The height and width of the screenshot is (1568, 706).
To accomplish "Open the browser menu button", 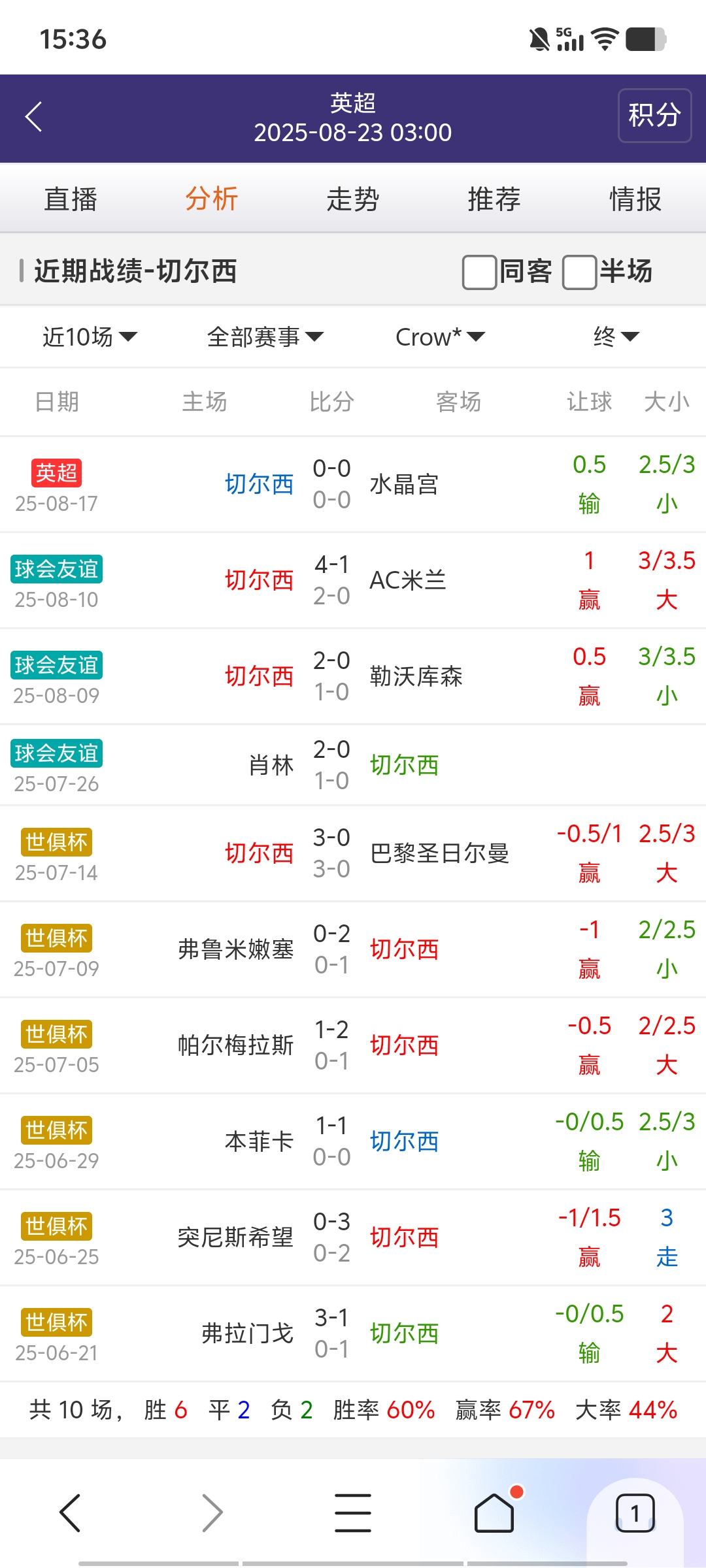I will click(353, 1512).
